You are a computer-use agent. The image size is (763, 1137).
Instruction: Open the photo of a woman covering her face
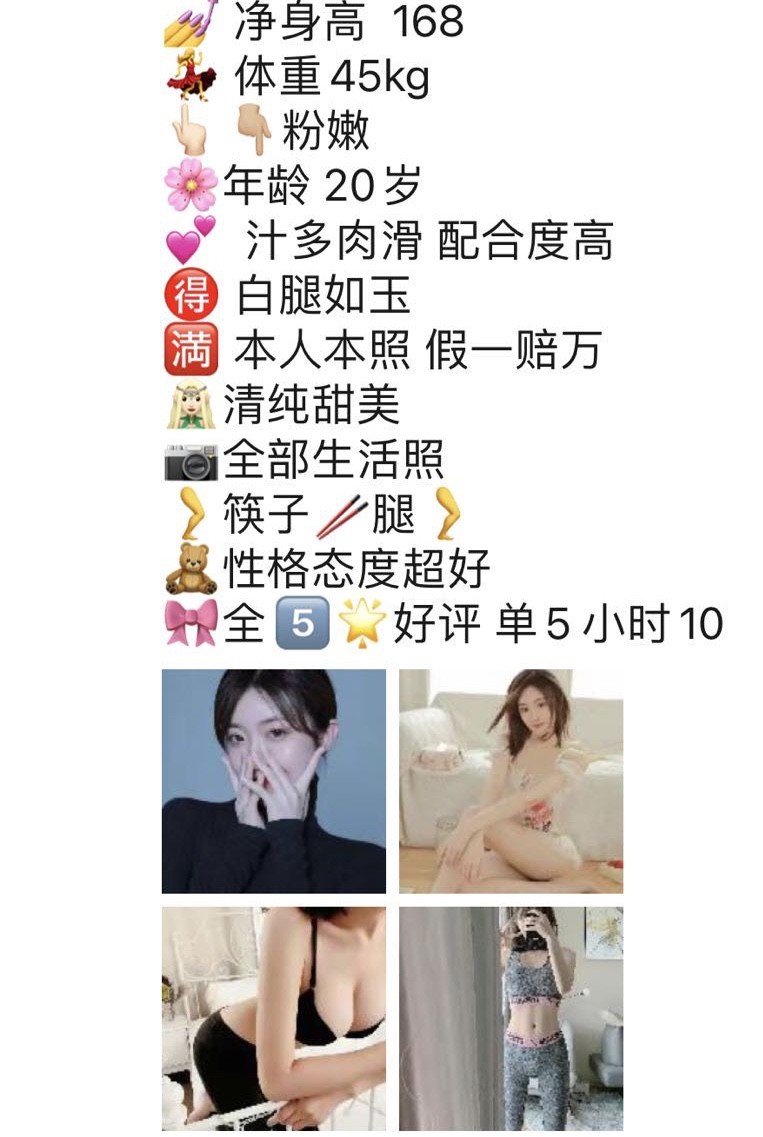click(x=273, y=781)
